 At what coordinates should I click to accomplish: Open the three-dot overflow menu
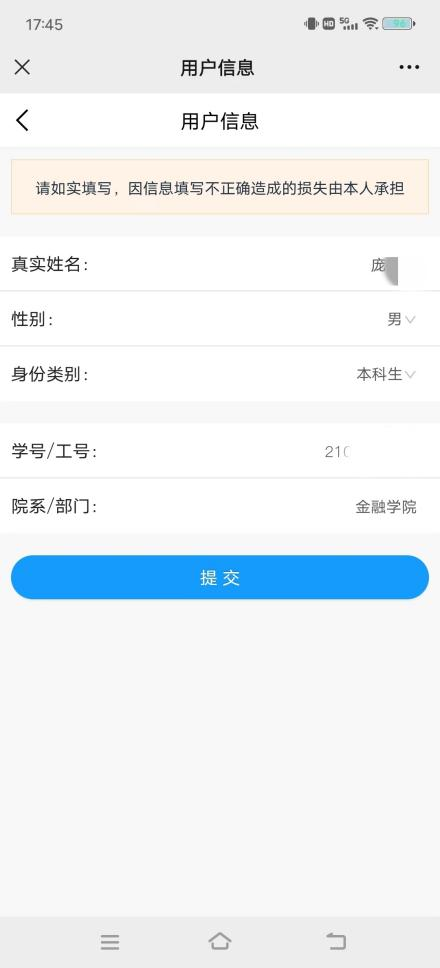409,67
